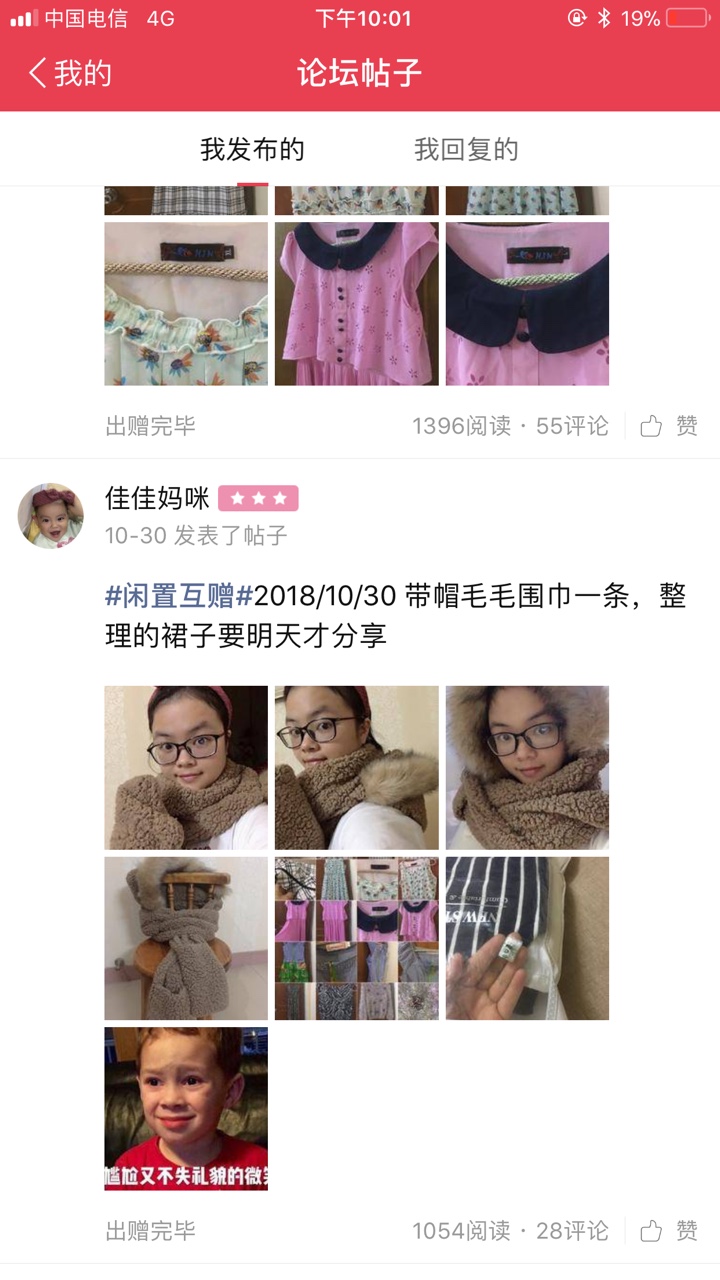Open comments on the 55评论 post
Viewport: 720px width, 1280px height.
click(x=572, y=426)
